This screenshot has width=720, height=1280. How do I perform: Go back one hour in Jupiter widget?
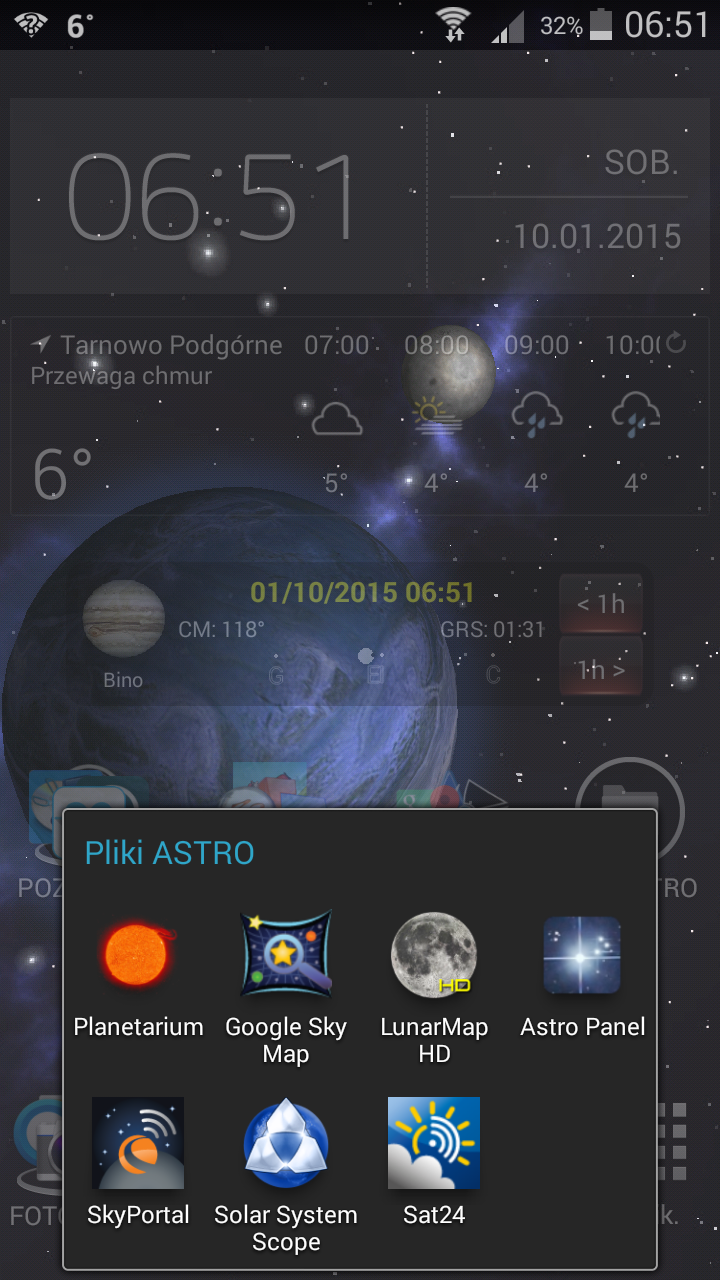click(x=600, y=604)
